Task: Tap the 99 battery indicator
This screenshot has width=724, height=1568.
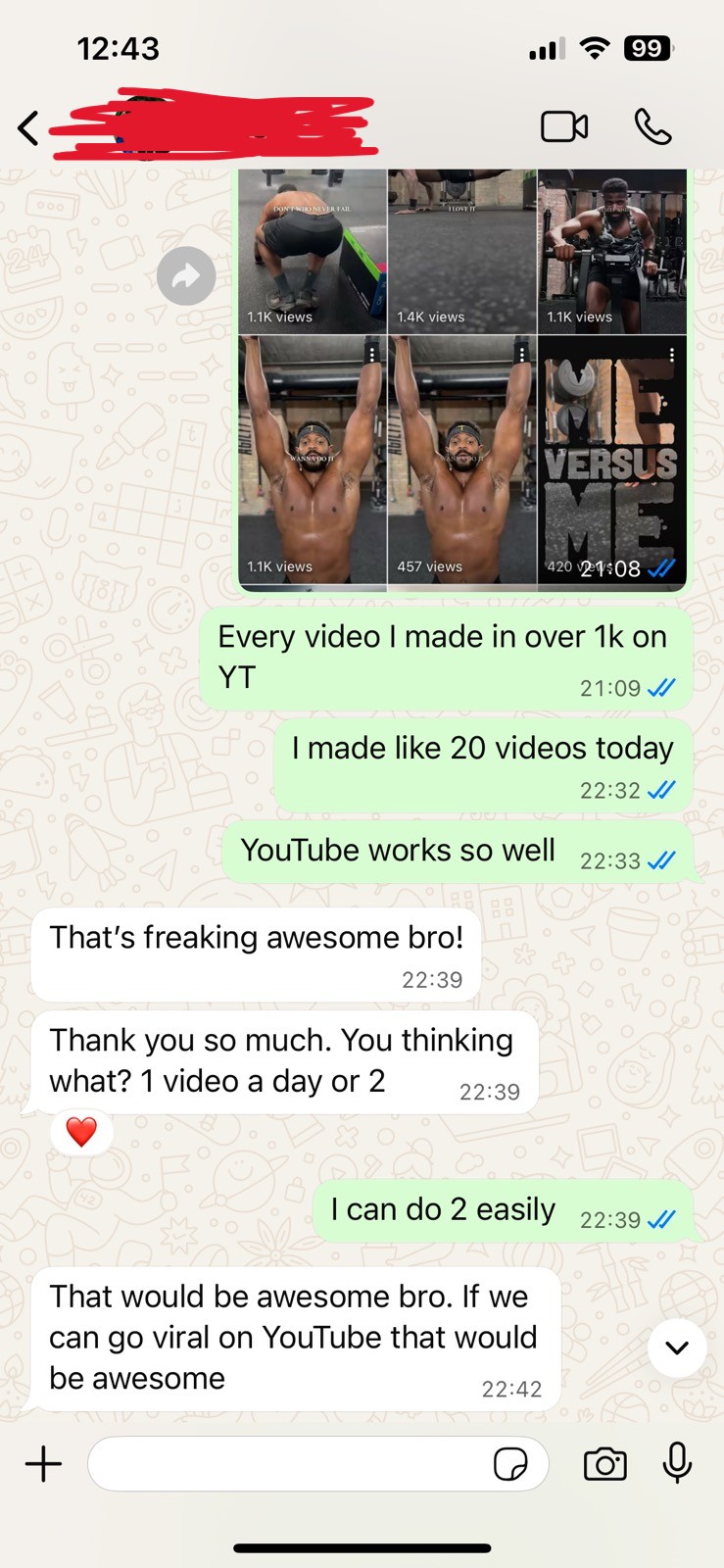Action: [648, 47]
